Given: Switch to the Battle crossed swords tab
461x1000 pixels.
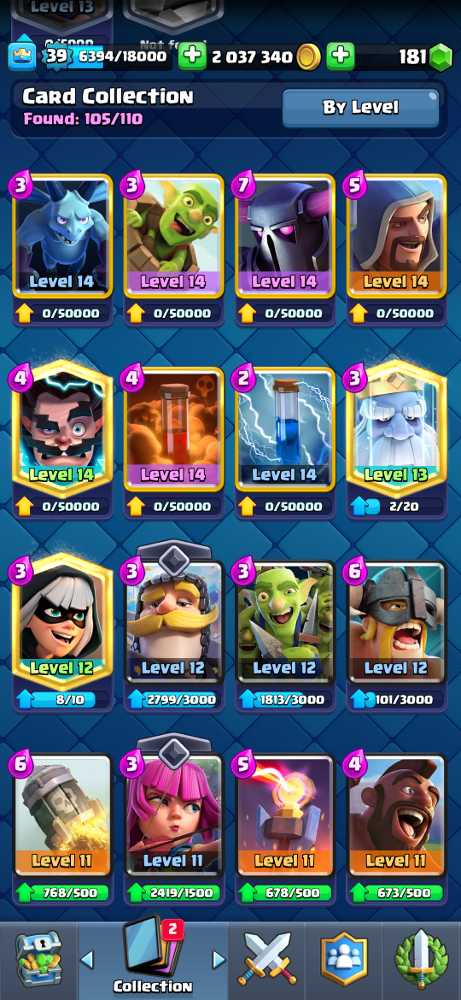Looking at the screenshot, I should [267, 960].
